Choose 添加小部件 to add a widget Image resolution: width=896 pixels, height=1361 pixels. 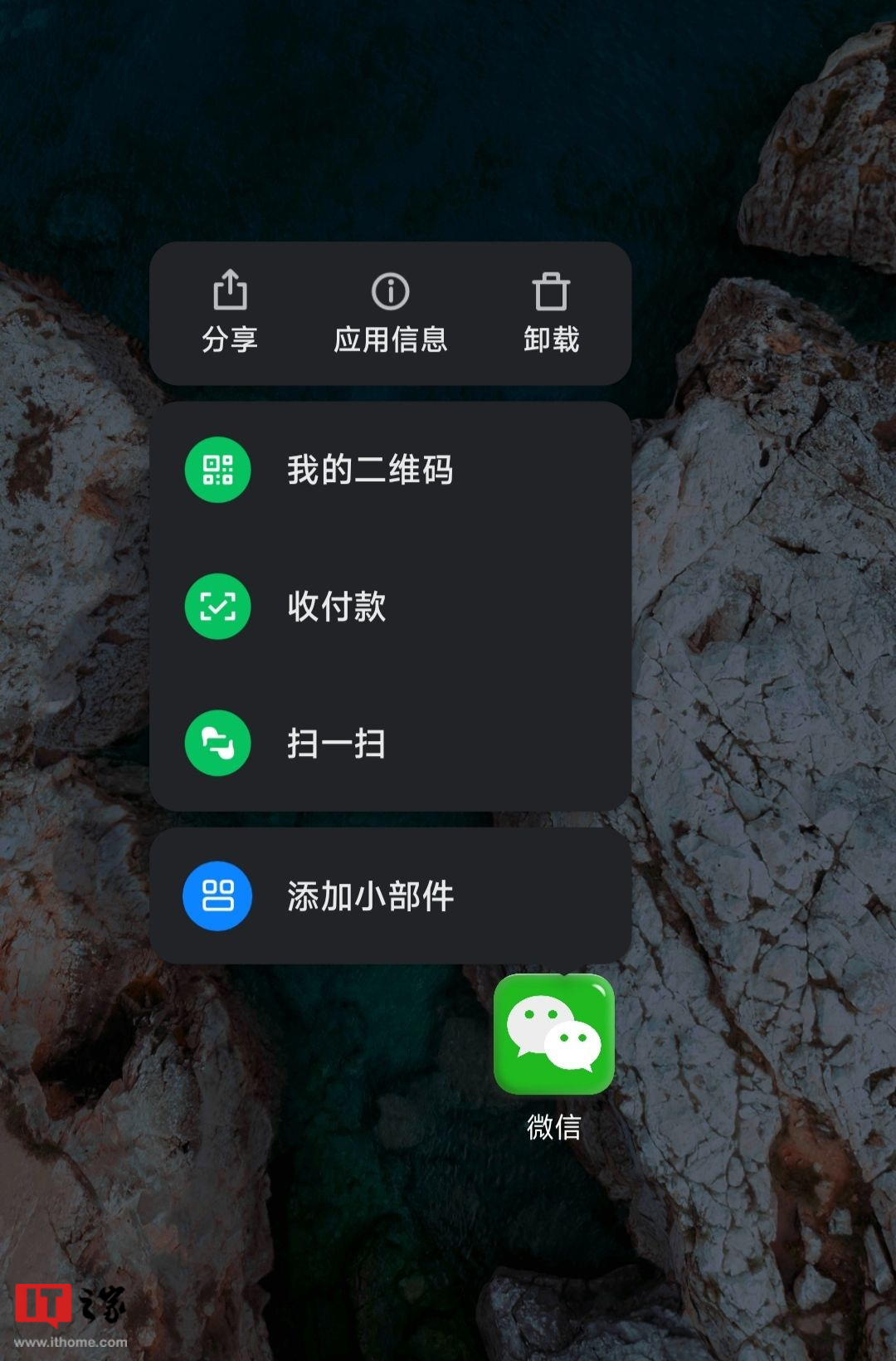(369, 896)
